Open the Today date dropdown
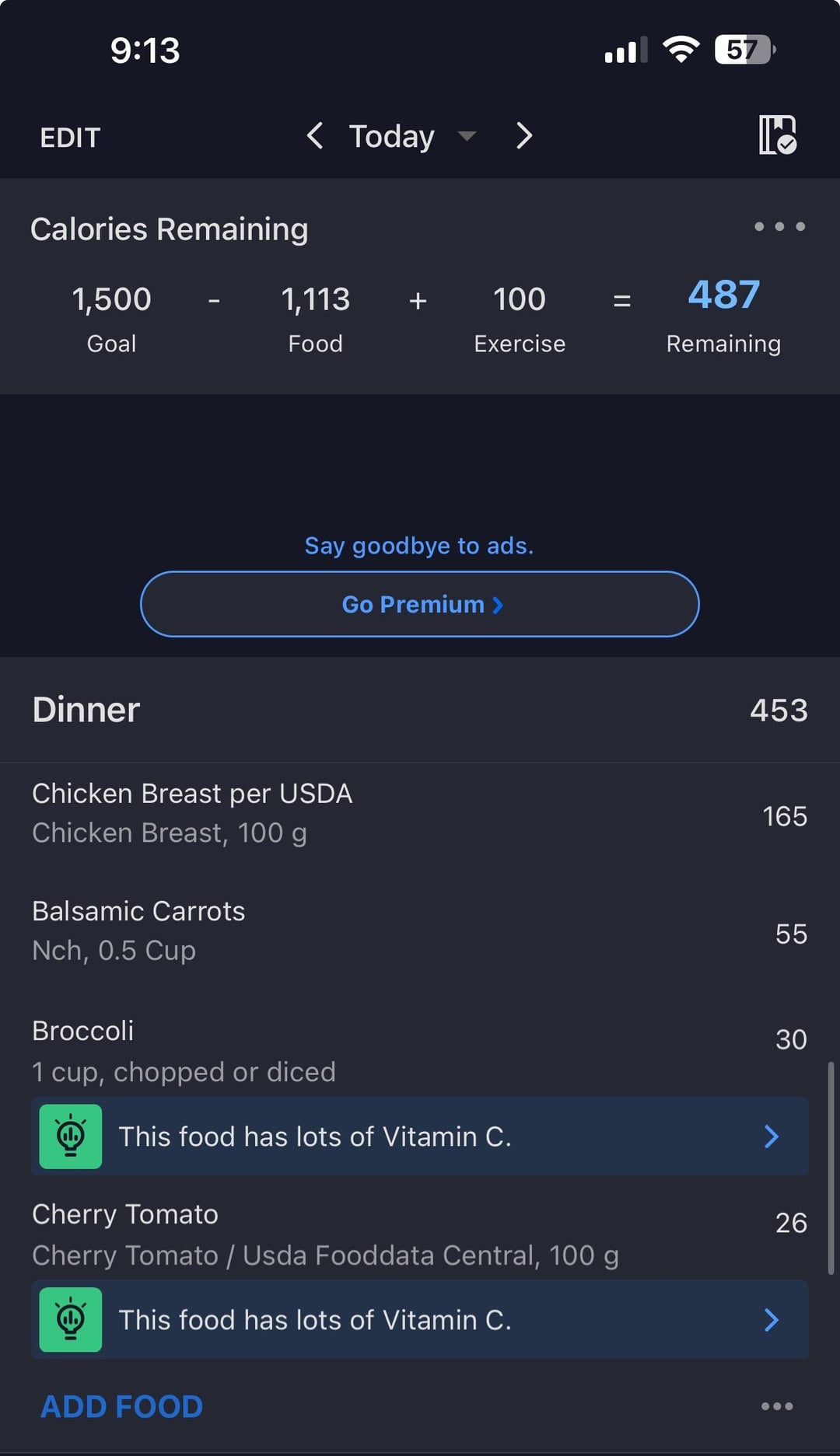 point(411,137)
